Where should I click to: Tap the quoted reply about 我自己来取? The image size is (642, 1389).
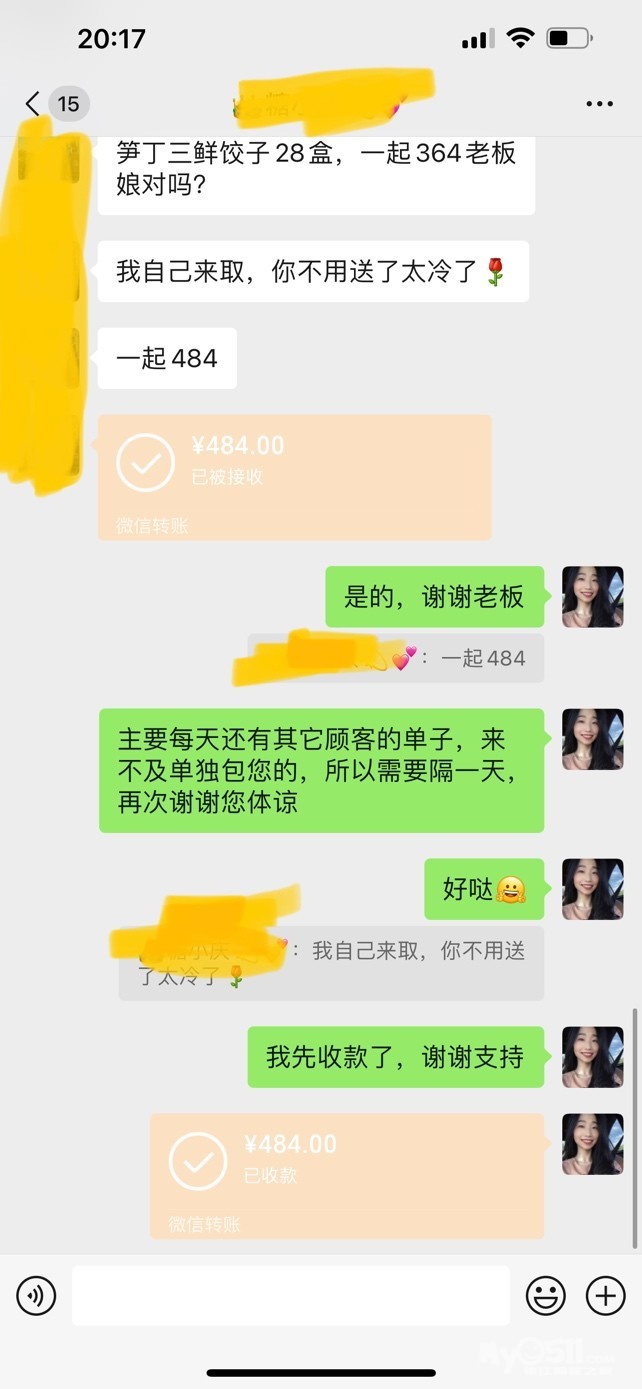coord(331,963)
